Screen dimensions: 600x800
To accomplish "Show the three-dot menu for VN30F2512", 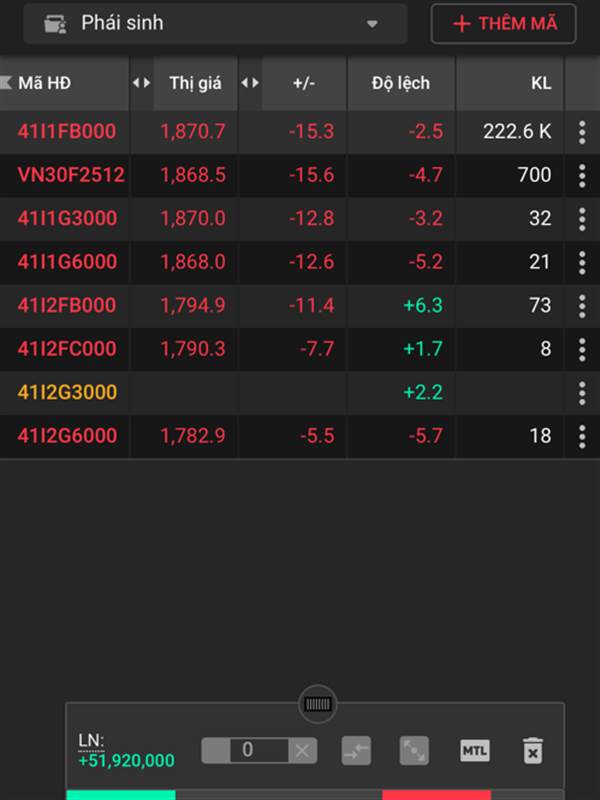I will (582, 175).
